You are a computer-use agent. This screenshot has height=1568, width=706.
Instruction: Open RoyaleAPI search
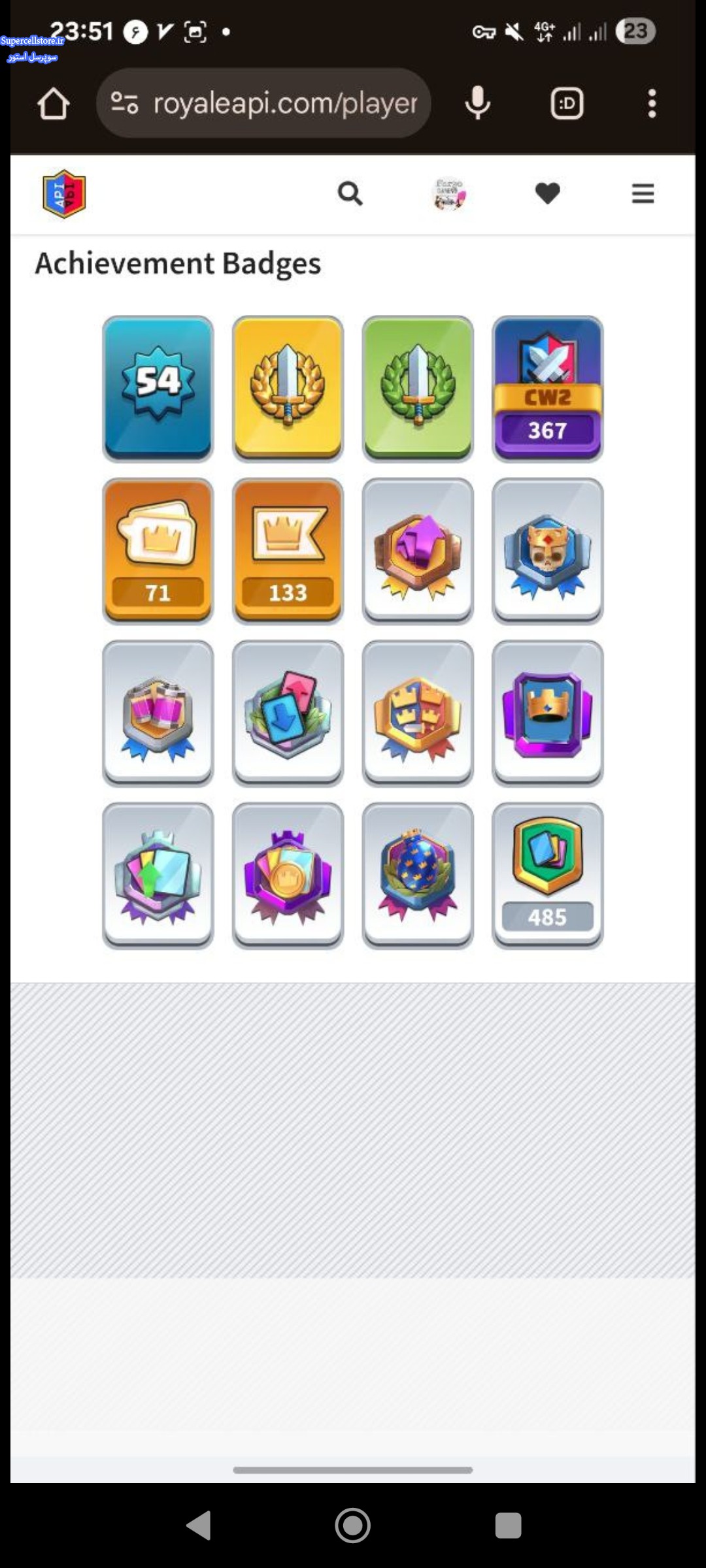click(x=350, y=193)
